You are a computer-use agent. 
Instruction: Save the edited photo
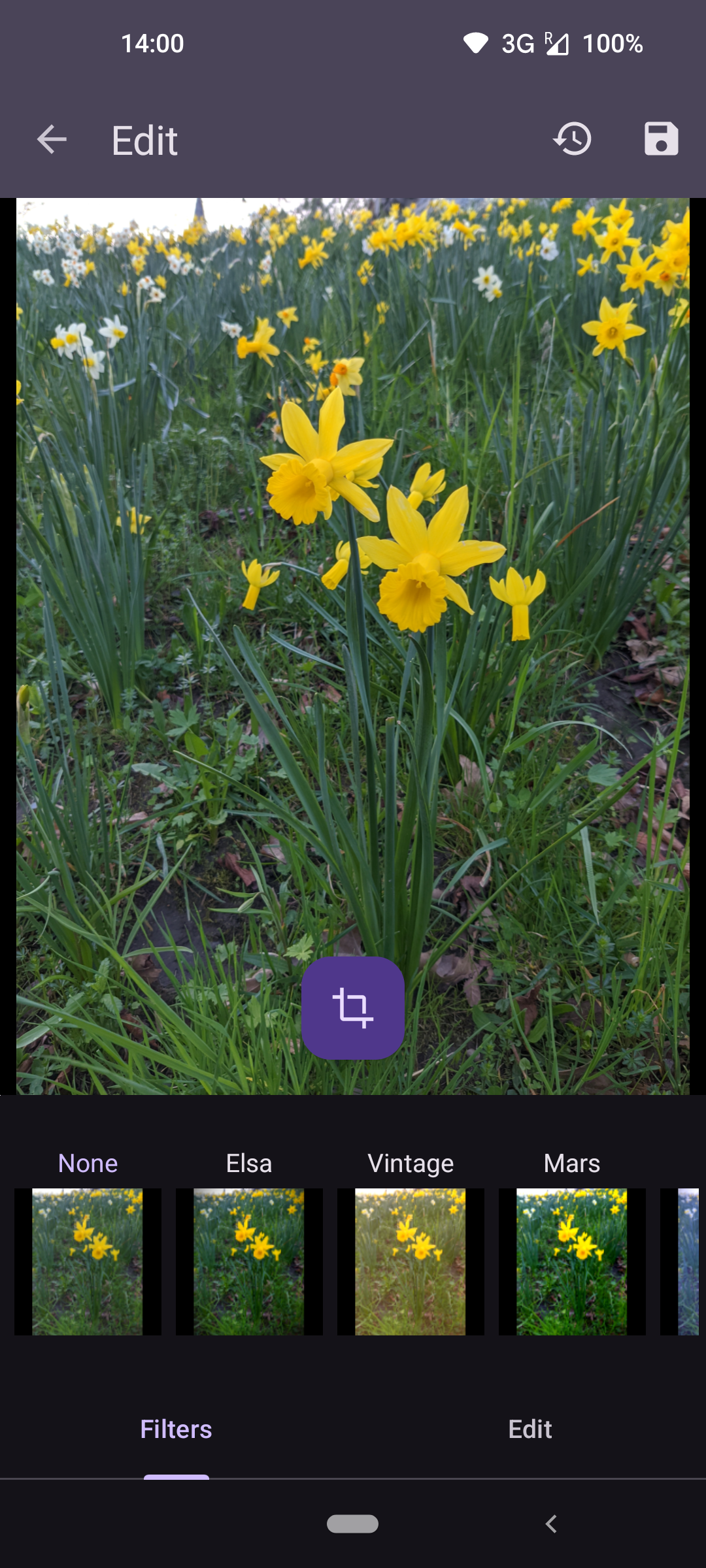661,139
